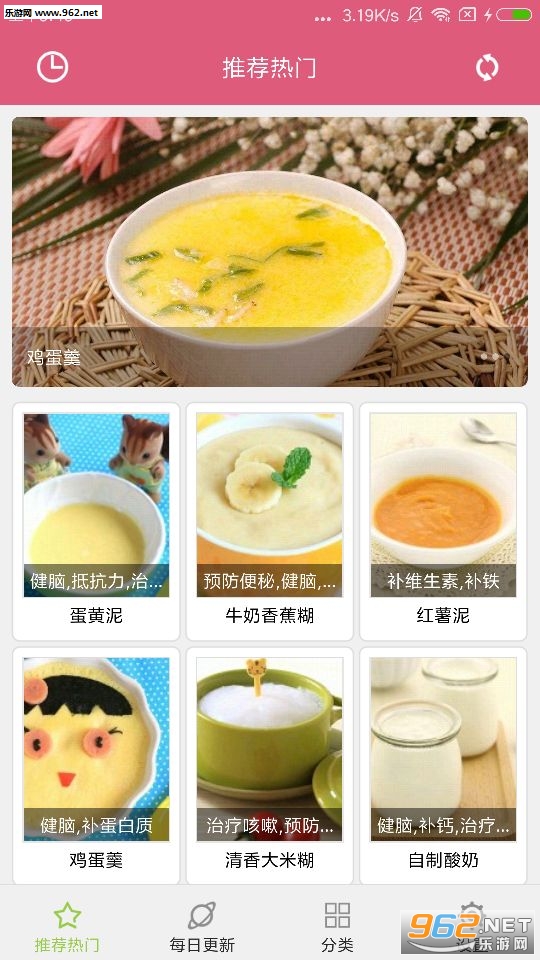Screen dimensions: 540x960
Task: Open the 清香大米糊 recipe card
Action: click(x=269, y=765)
